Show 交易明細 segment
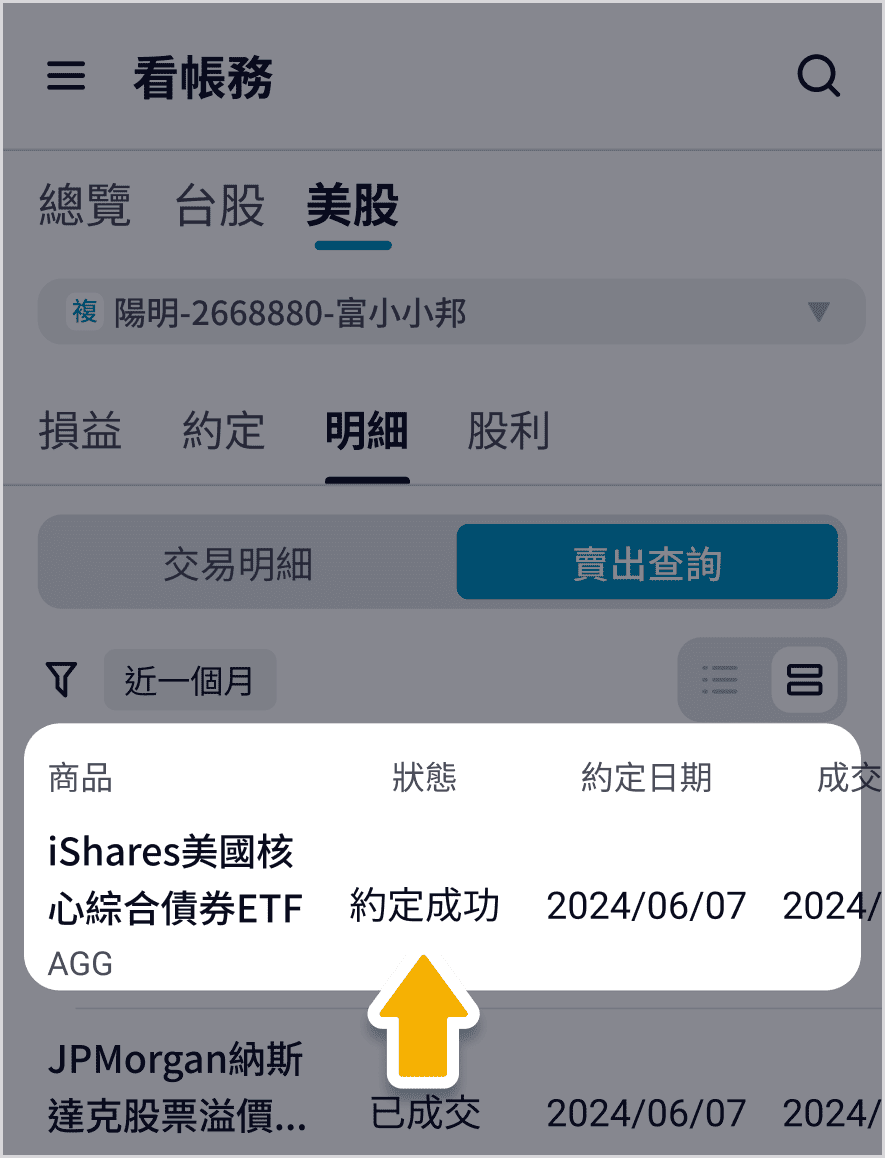This screenshot has height=1158, width=885. pos(238,564)
